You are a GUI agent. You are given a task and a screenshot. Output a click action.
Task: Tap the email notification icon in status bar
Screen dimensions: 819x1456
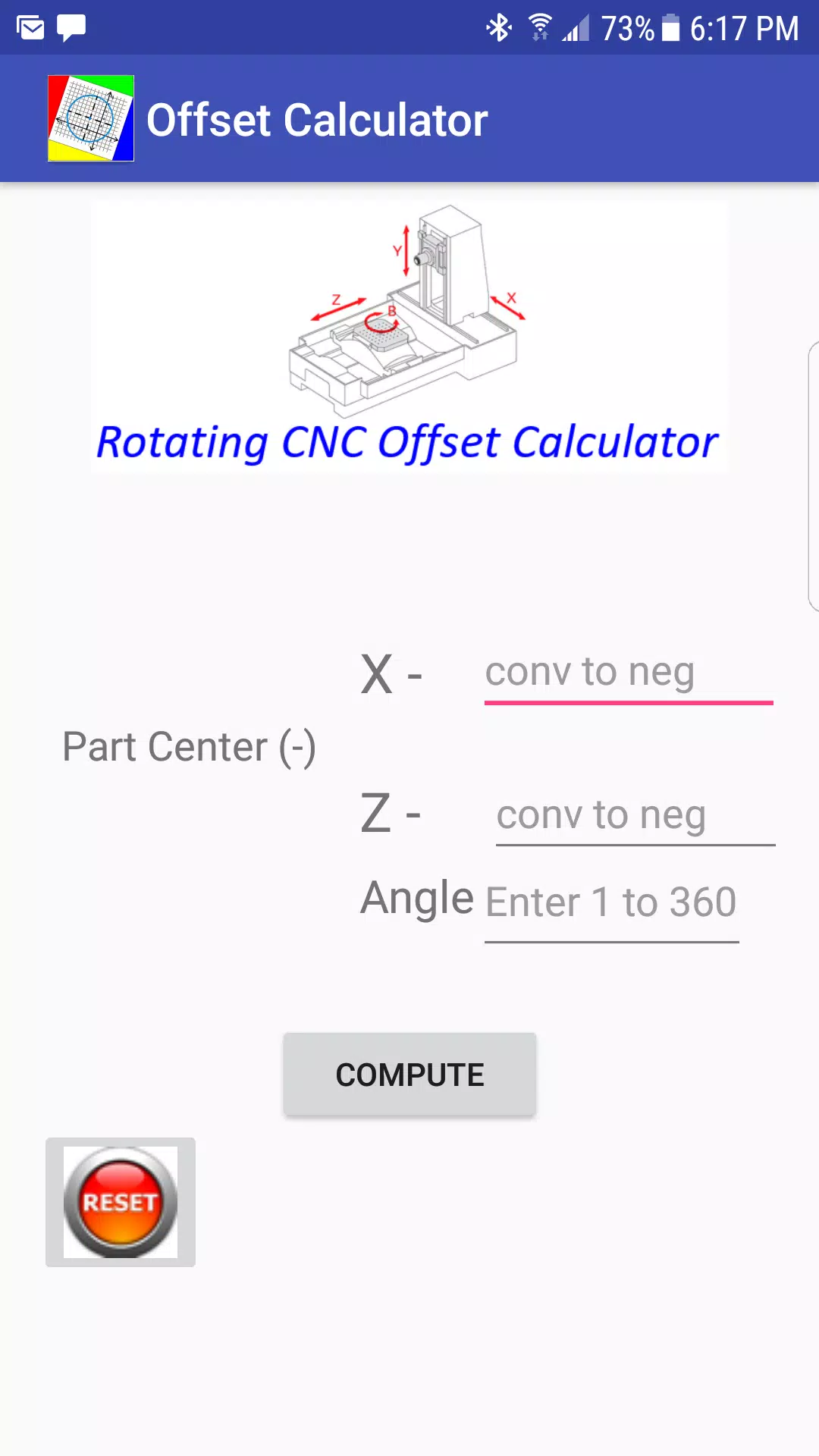30,27
